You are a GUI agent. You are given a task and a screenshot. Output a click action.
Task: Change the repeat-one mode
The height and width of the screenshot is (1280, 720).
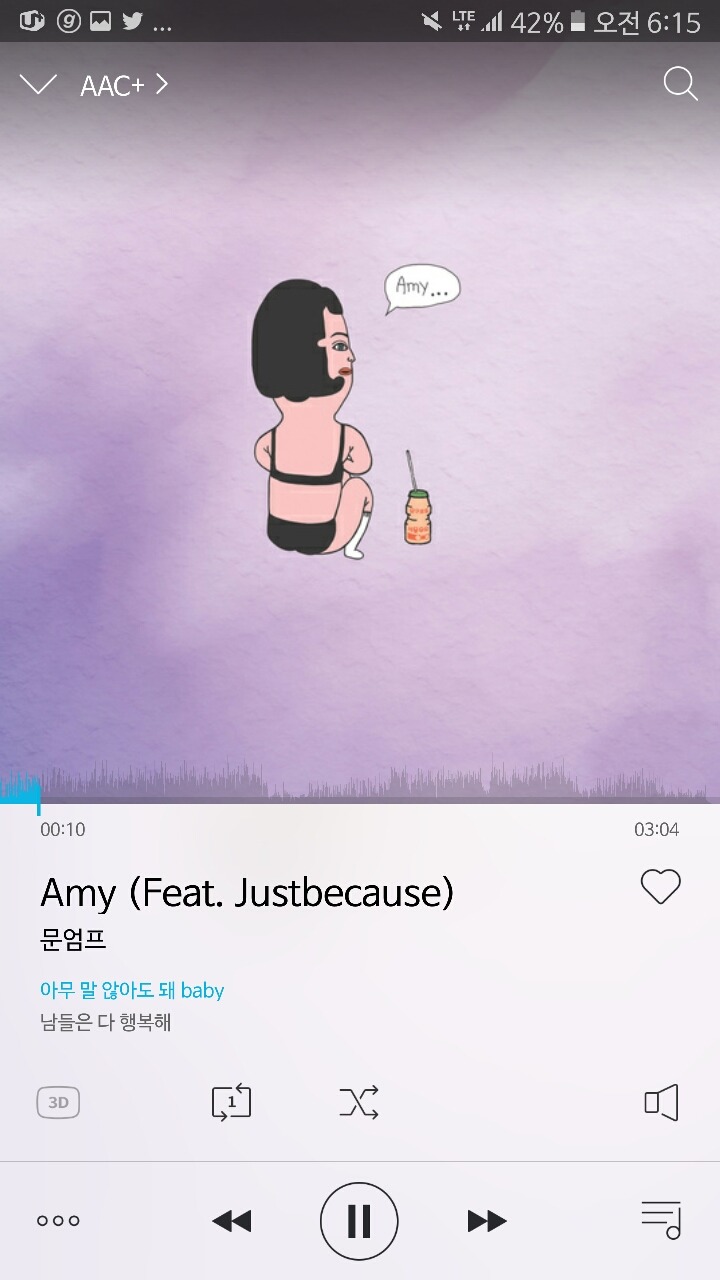tap(231, 1103)
